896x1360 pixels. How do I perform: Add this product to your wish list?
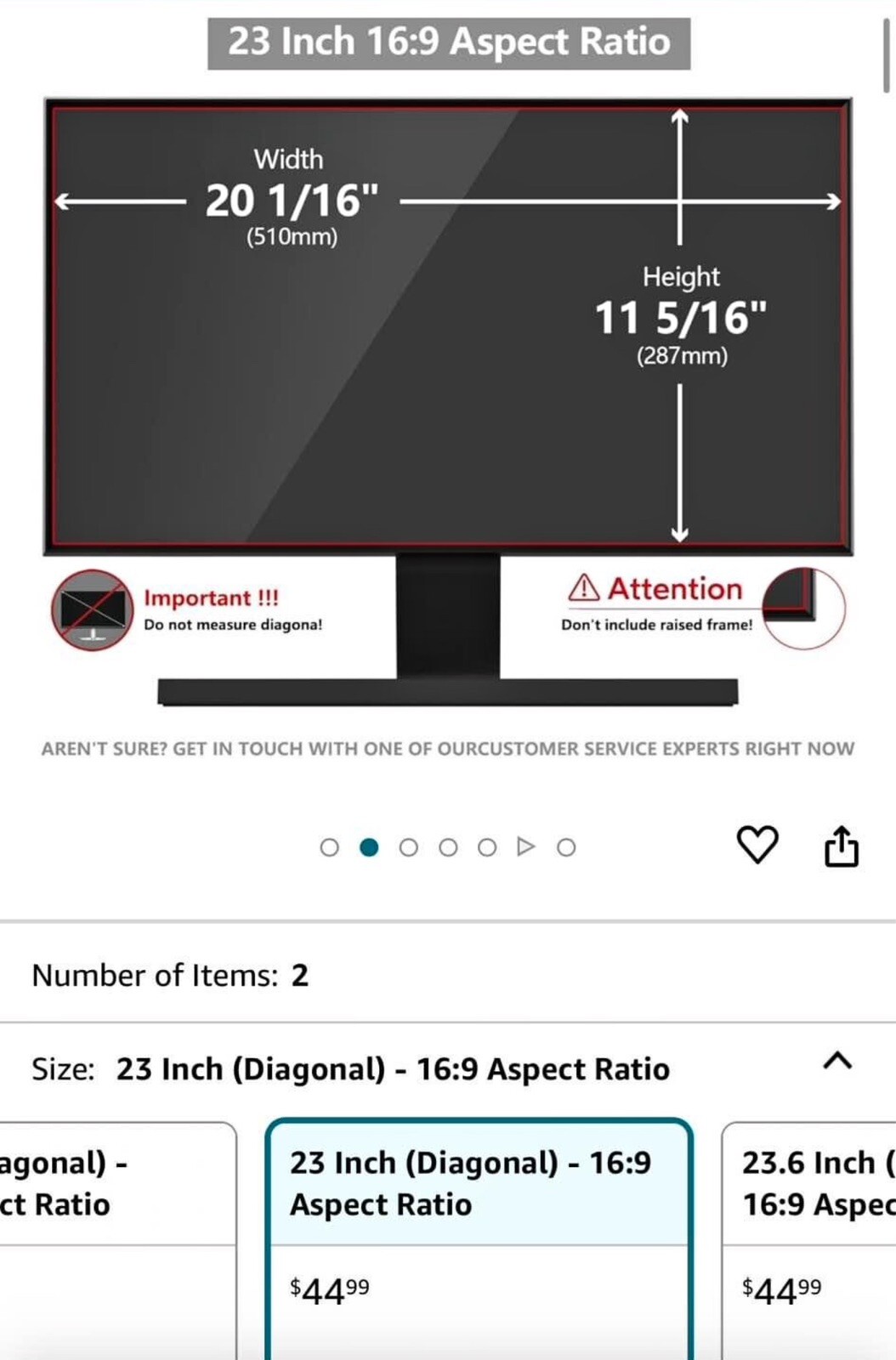[757, 845]
